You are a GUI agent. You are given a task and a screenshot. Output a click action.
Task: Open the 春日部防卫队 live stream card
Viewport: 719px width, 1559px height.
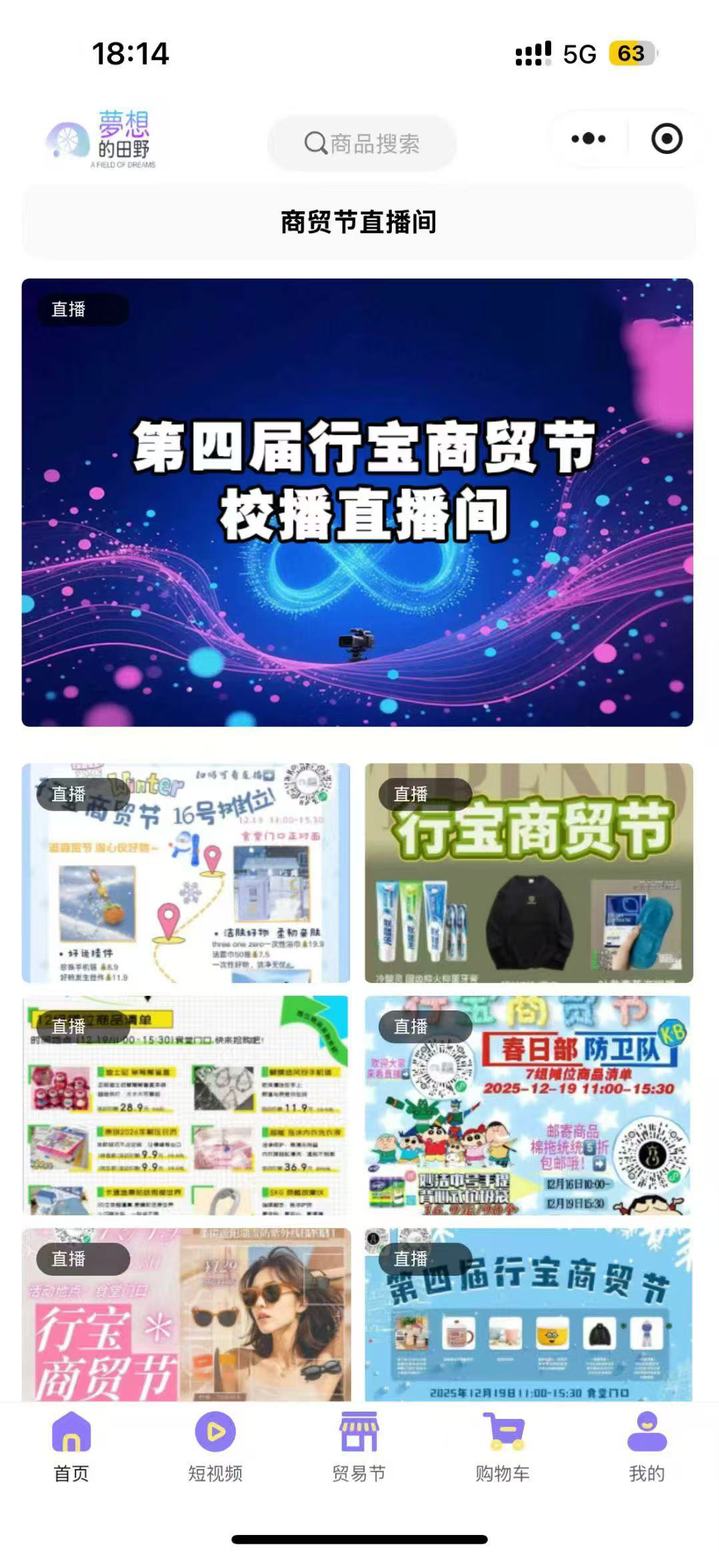[x=528, y=1105]
